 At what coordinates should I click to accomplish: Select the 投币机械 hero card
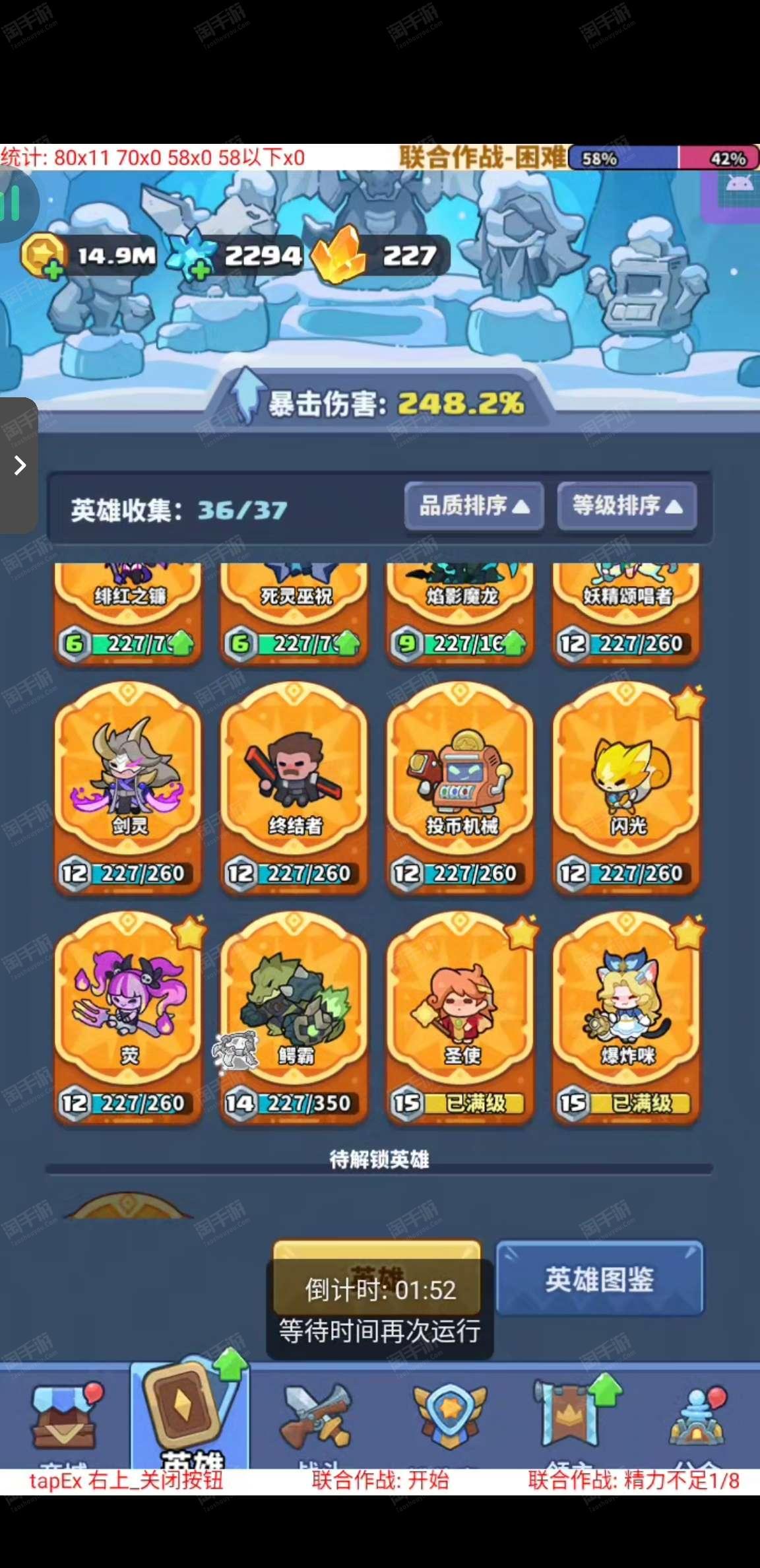pos(460,788)
